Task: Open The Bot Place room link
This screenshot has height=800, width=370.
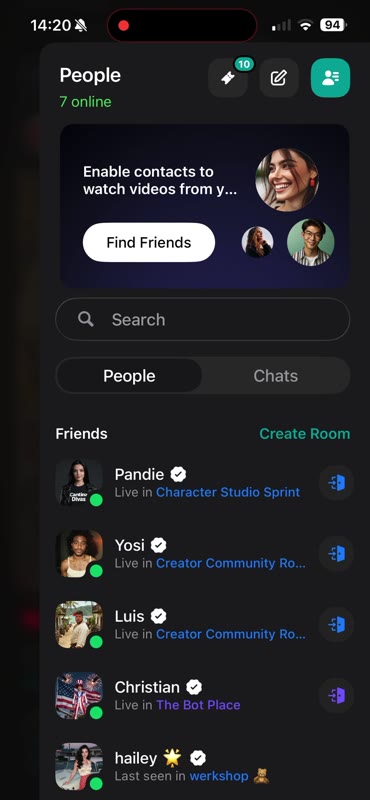Action: [x=198, y=705]
